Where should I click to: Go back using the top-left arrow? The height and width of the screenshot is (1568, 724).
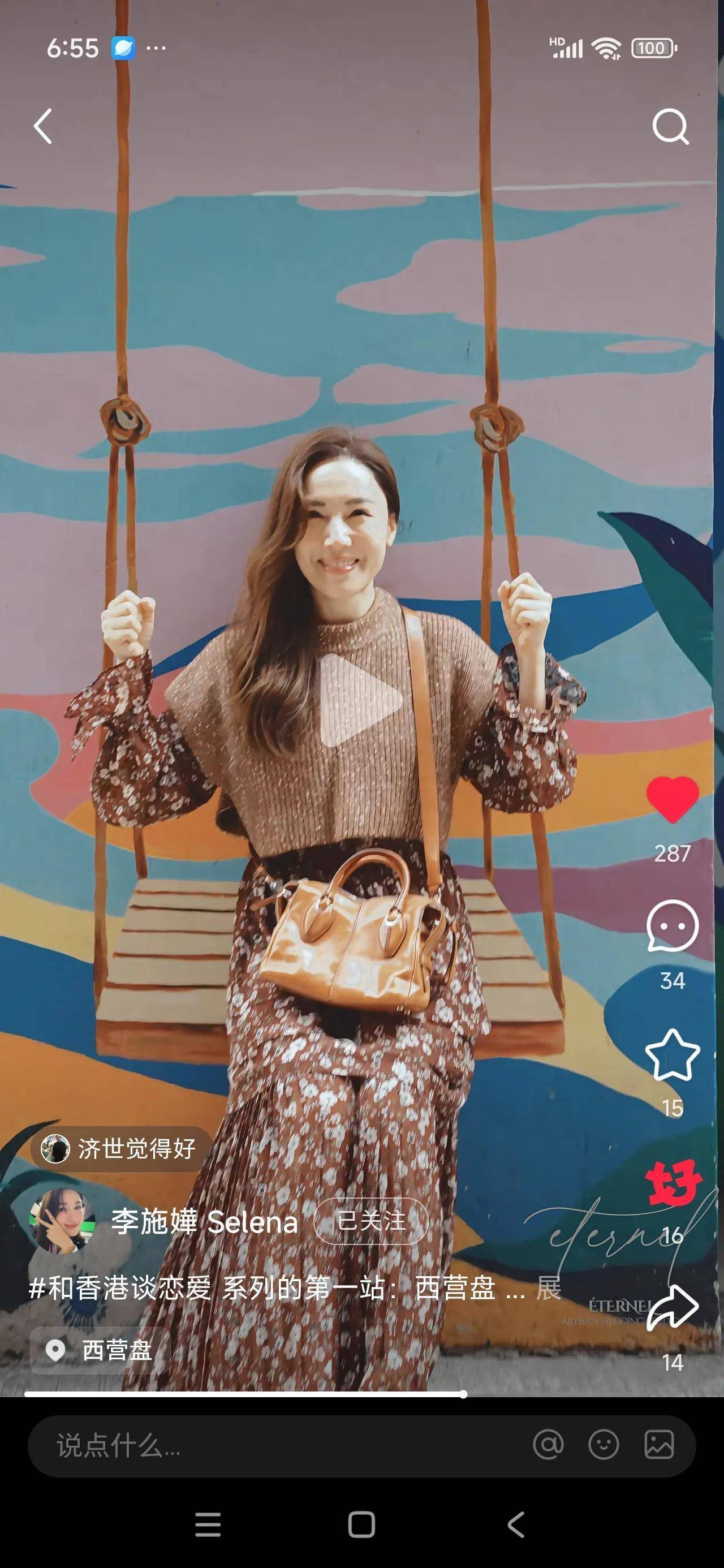tap(42, 126)
